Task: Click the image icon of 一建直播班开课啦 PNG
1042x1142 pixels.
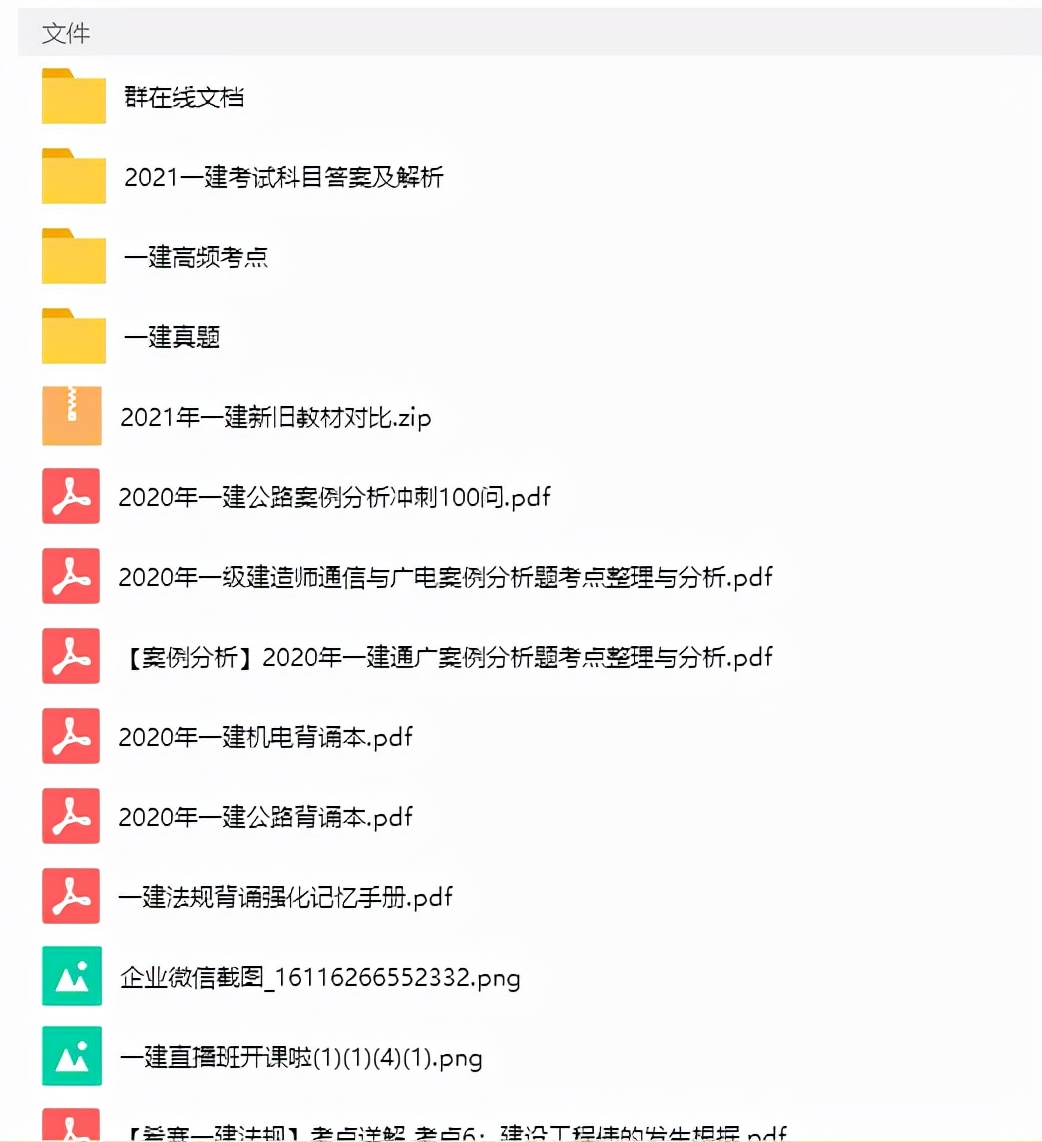Action: pos(71,1056)
